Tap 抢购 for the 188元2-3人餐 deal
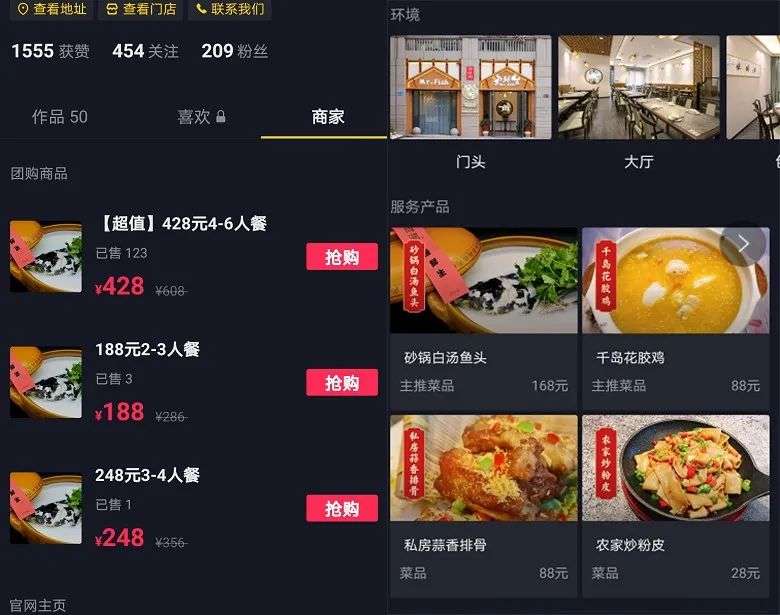The image size is (780, 615). pos(341,383)
